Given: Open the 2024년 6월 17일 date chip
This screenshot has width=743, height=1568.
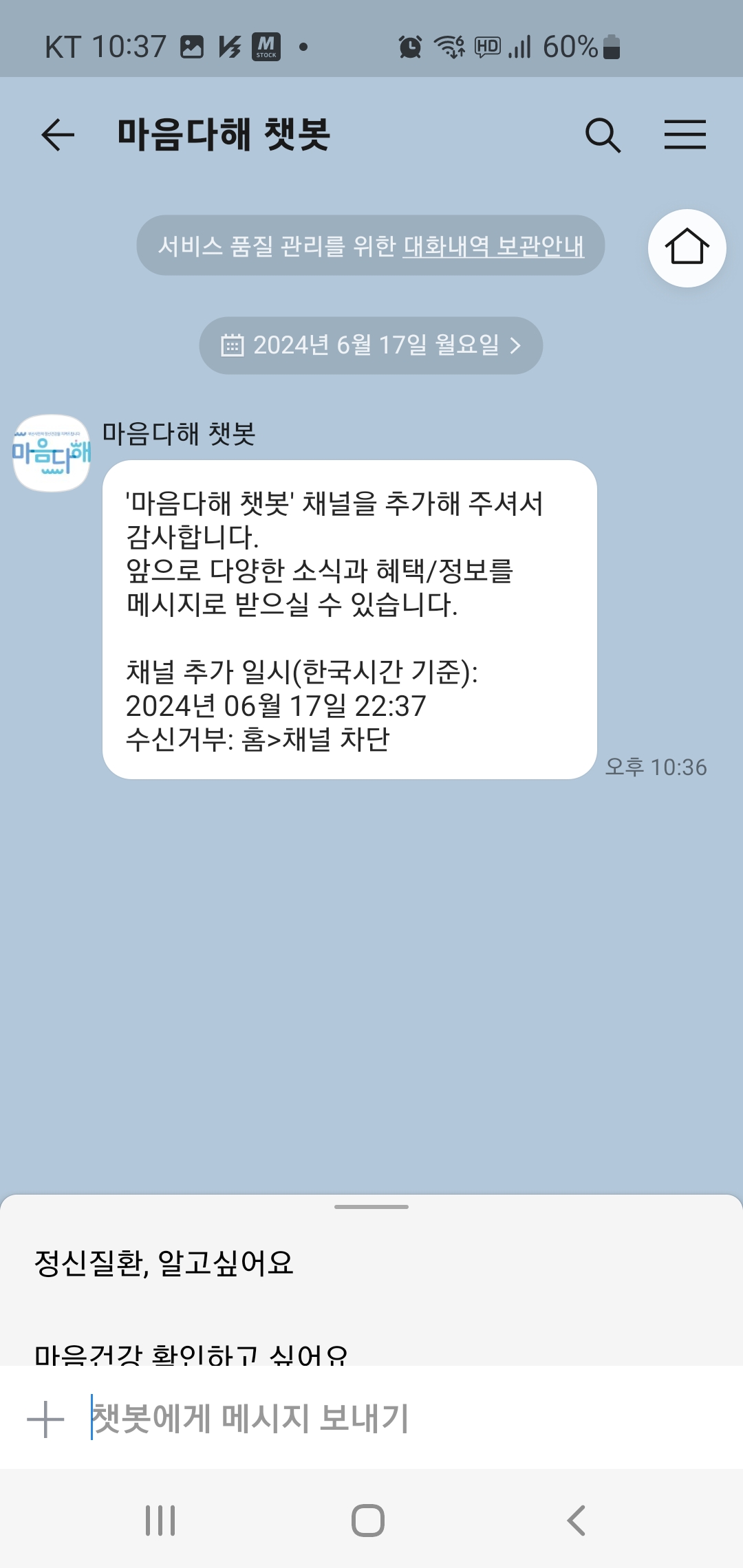Looking at the screenshot, I should click(x=371, y=345).
